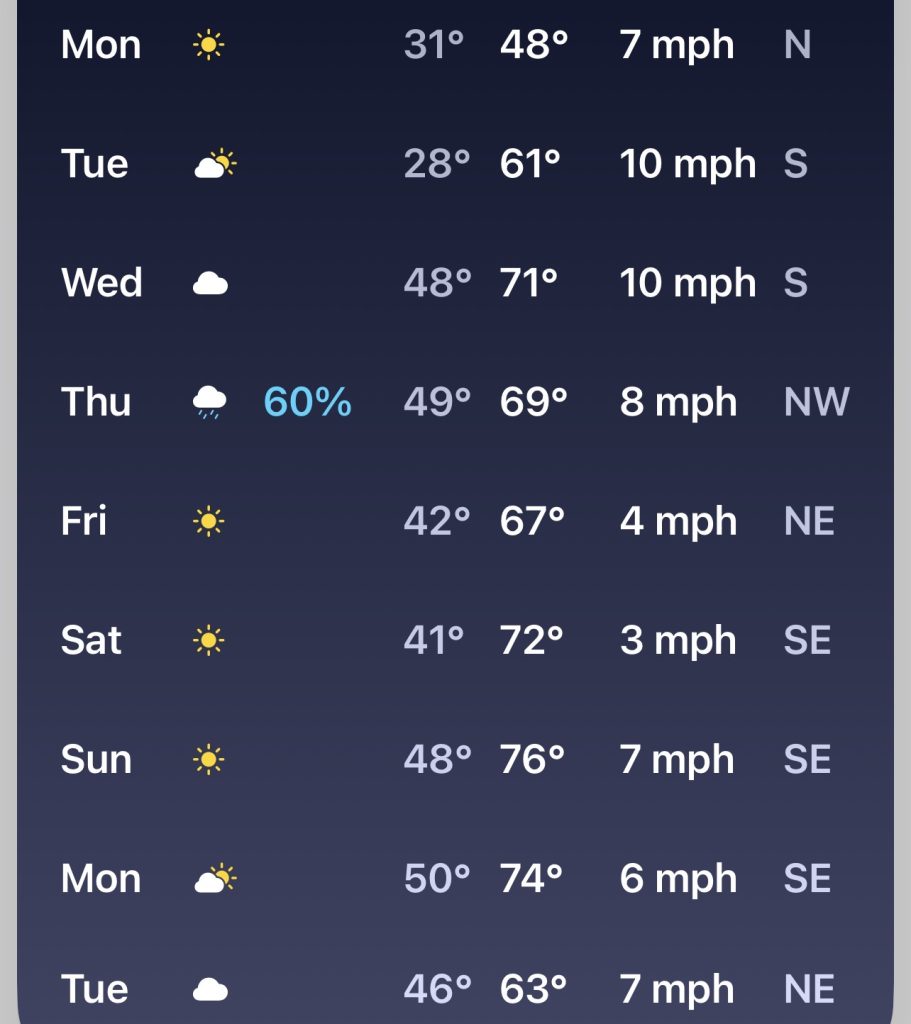Open Tuesday forecast with 63° high
Viewport: 911px width, 1024px height.
(455, 989)
